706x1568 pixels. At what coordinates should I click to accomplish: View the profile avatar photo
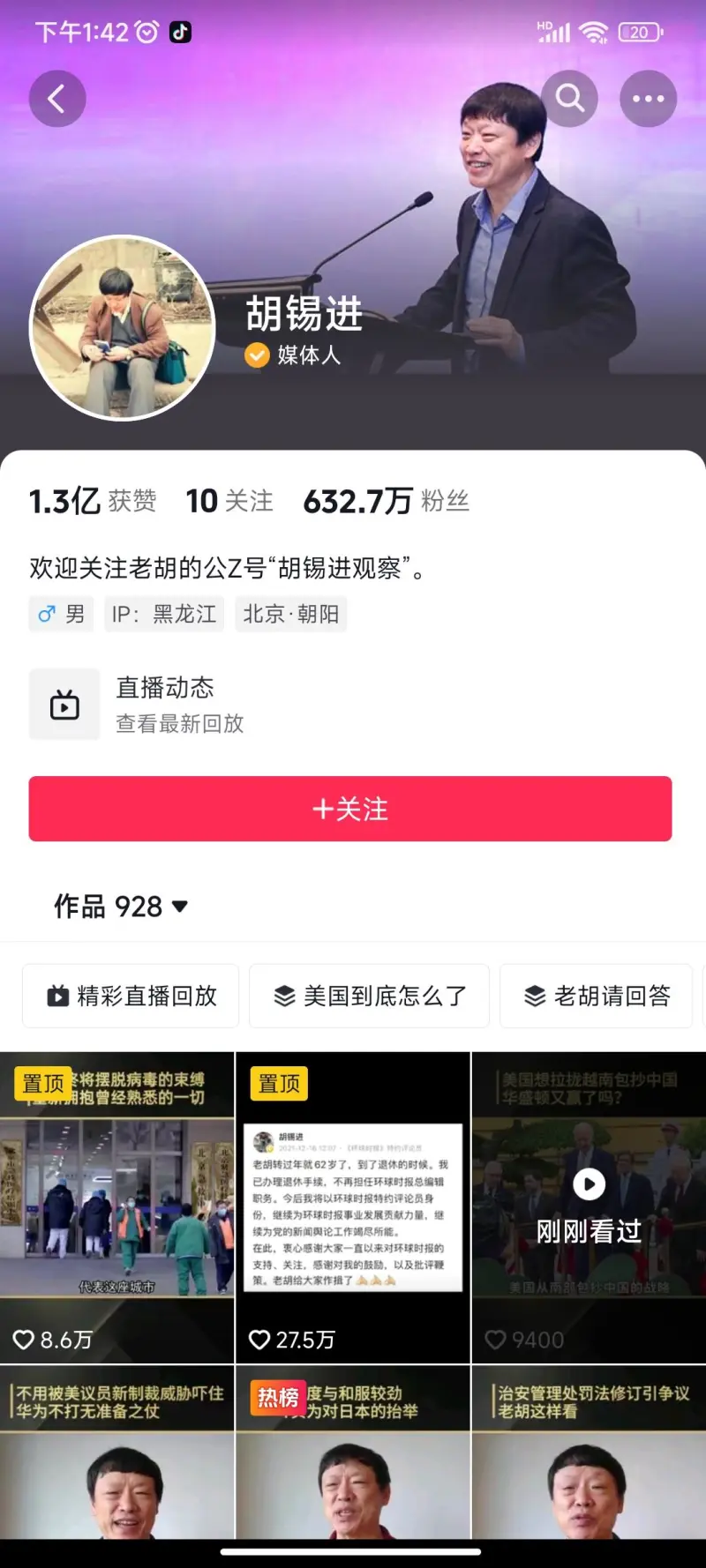click(123, 328)
